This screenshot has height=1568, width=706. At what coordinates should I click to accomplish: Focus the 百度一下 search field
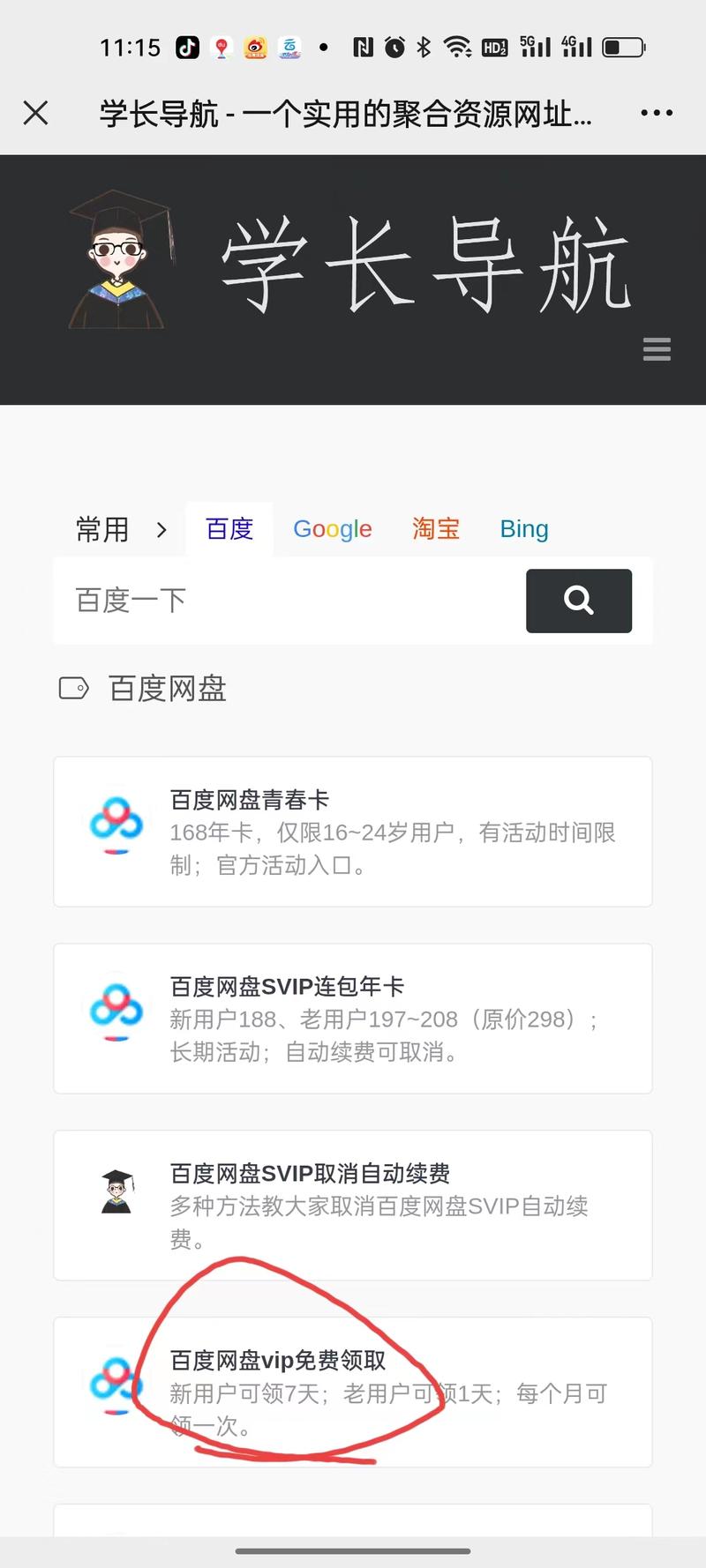point(289,601)
